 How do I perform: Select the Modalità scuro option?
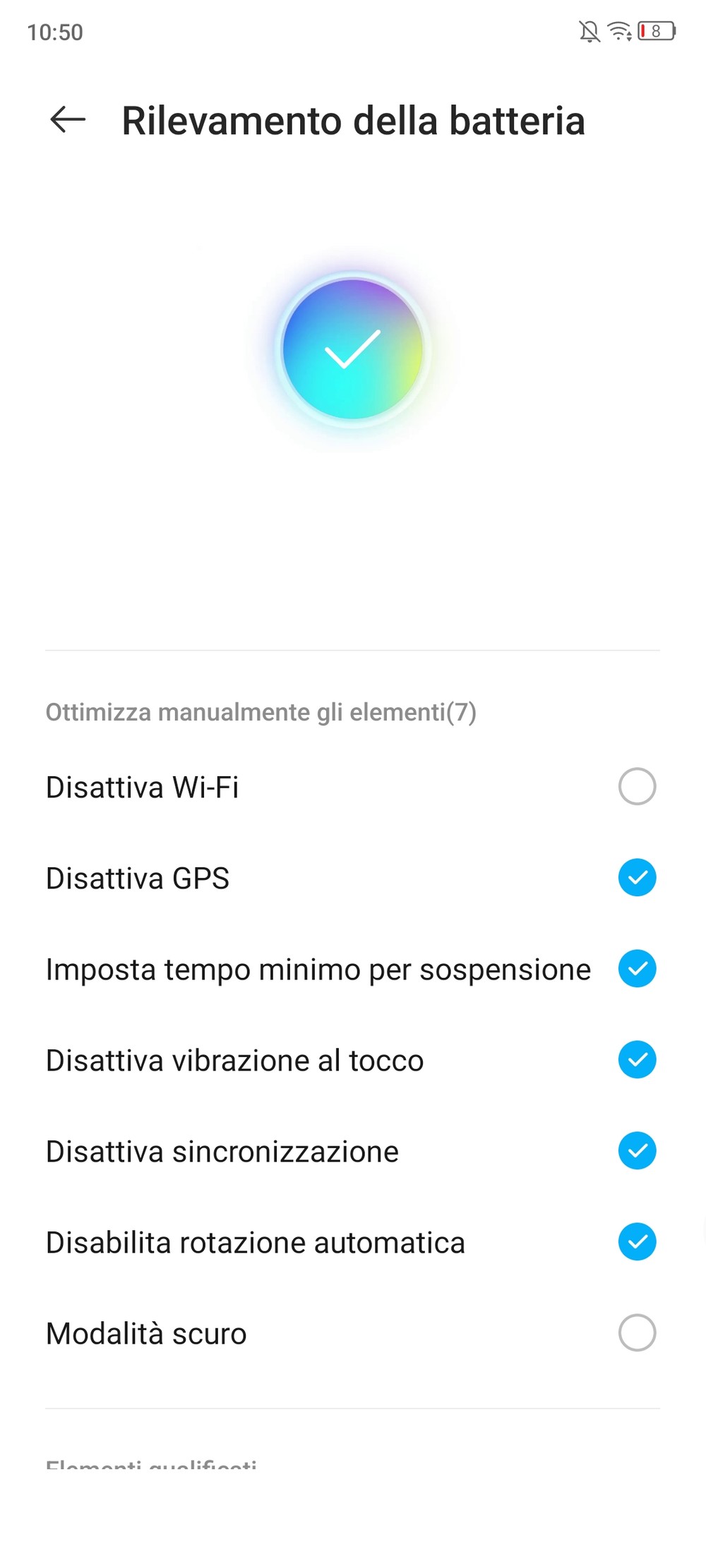[x=637, y=1332]
